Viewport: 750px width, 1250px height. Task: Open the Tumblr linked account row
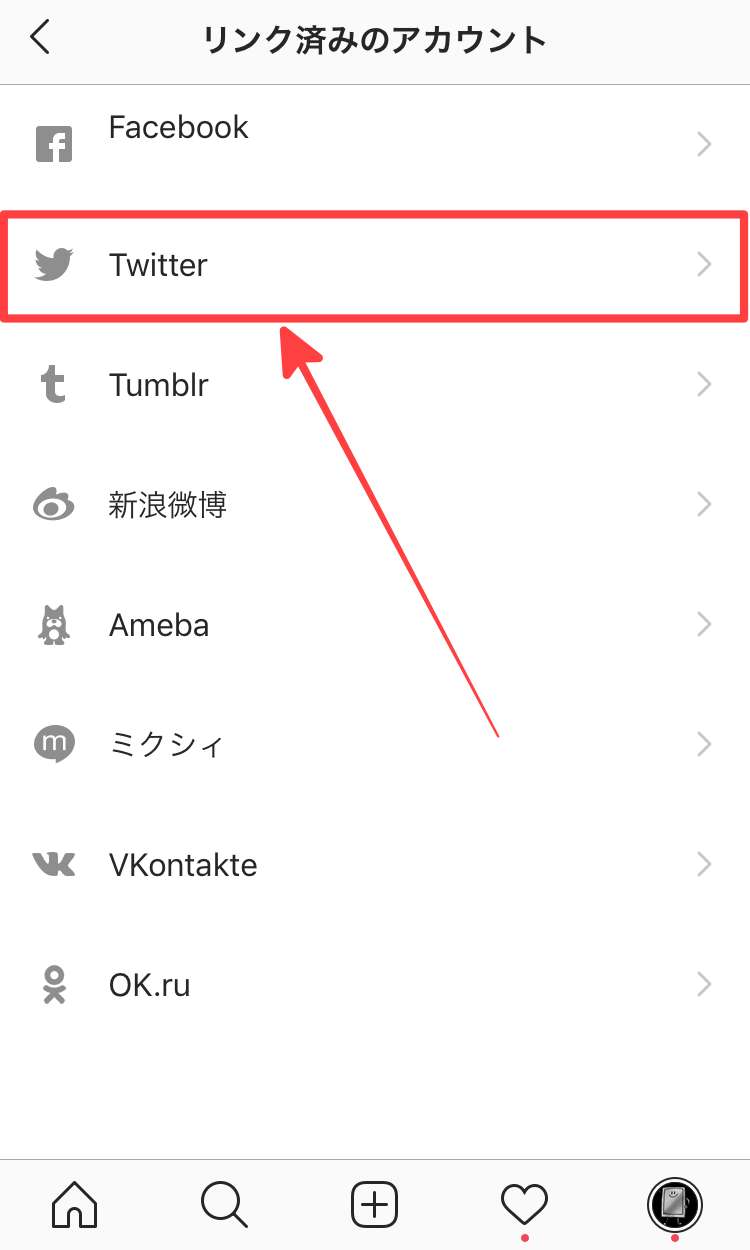click(x=375, y=385)
